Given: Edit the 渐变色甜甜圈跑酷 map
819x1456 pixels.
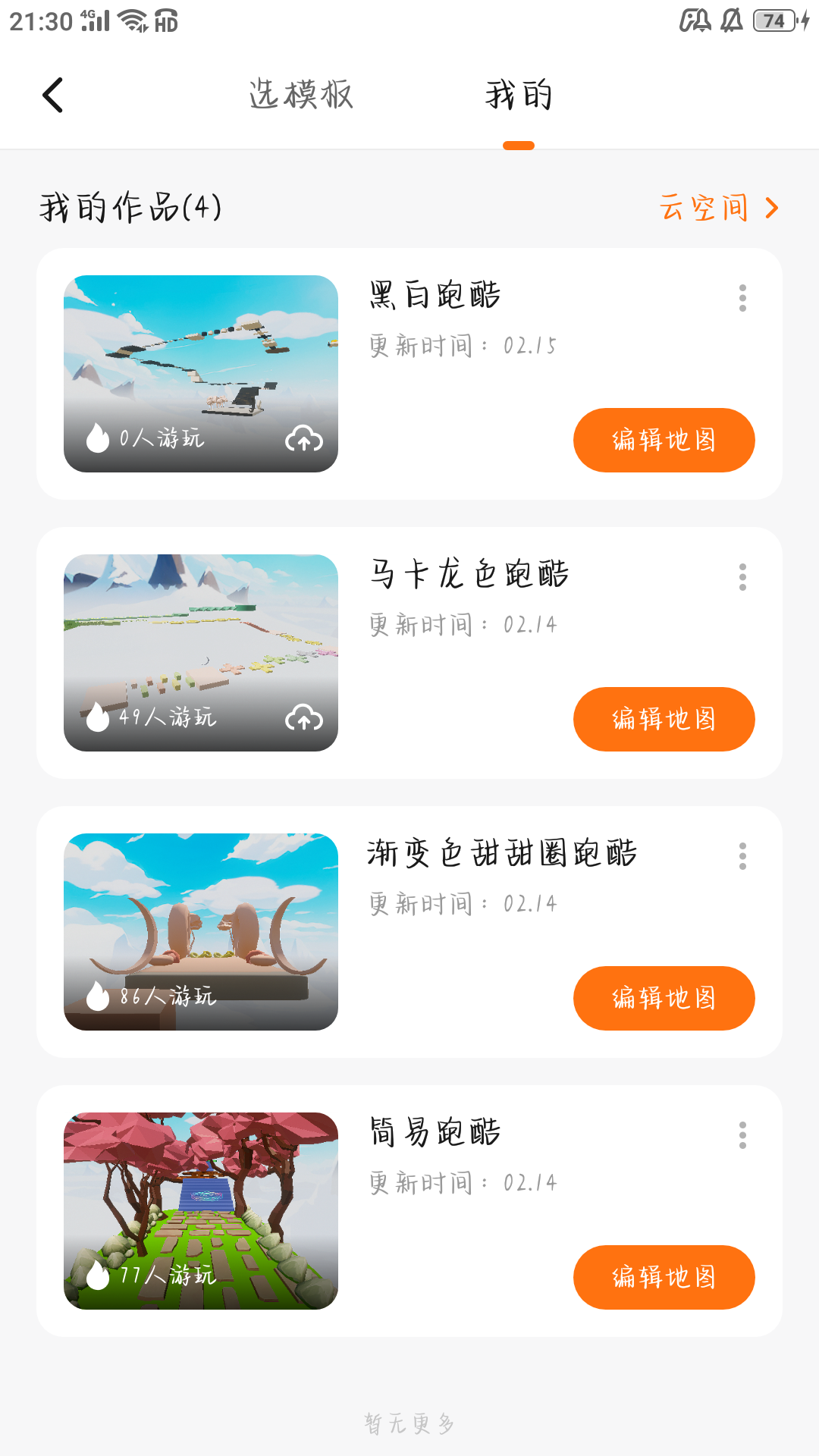Looking at the screenshot, I should (x=664, y=999).
